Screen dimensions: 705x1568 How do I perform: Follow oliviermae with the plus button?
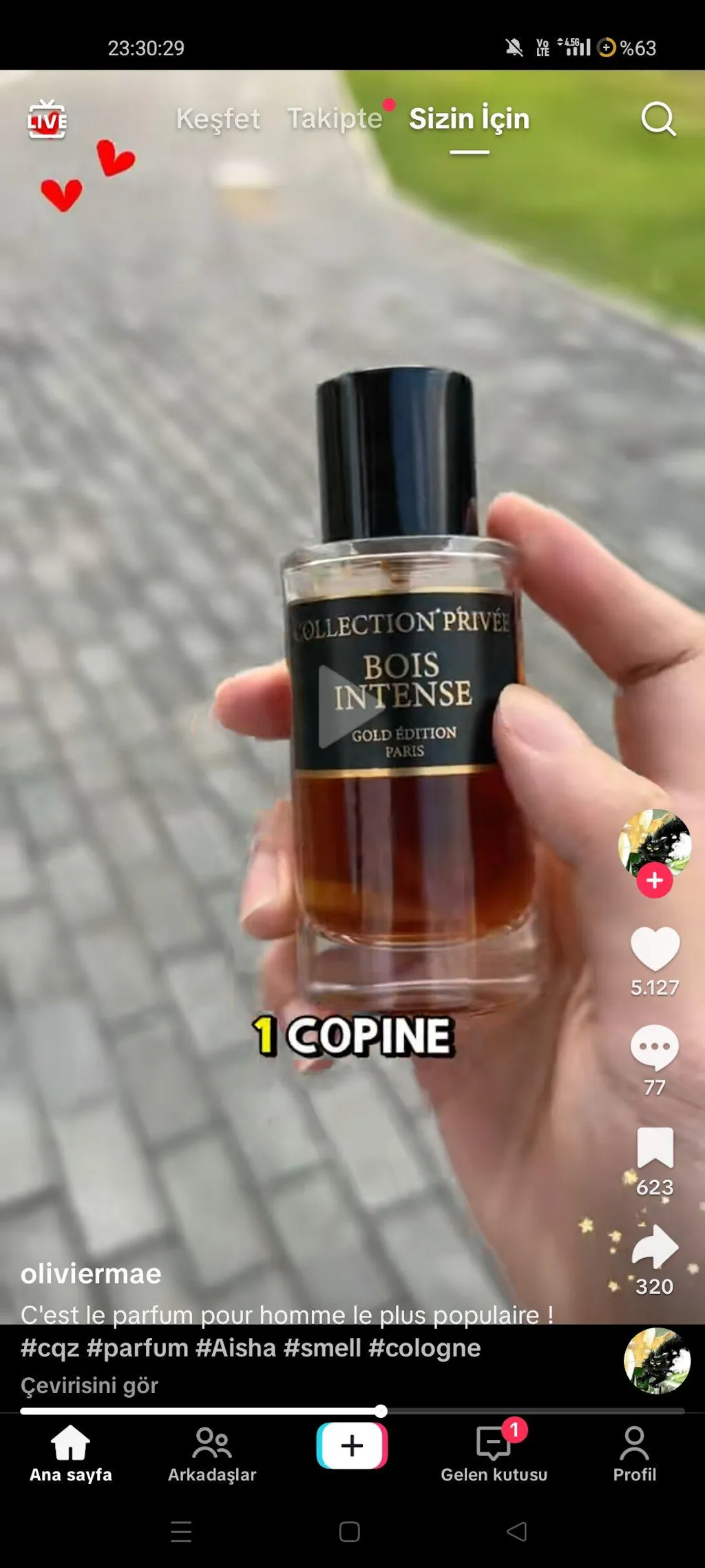[654, 880]
